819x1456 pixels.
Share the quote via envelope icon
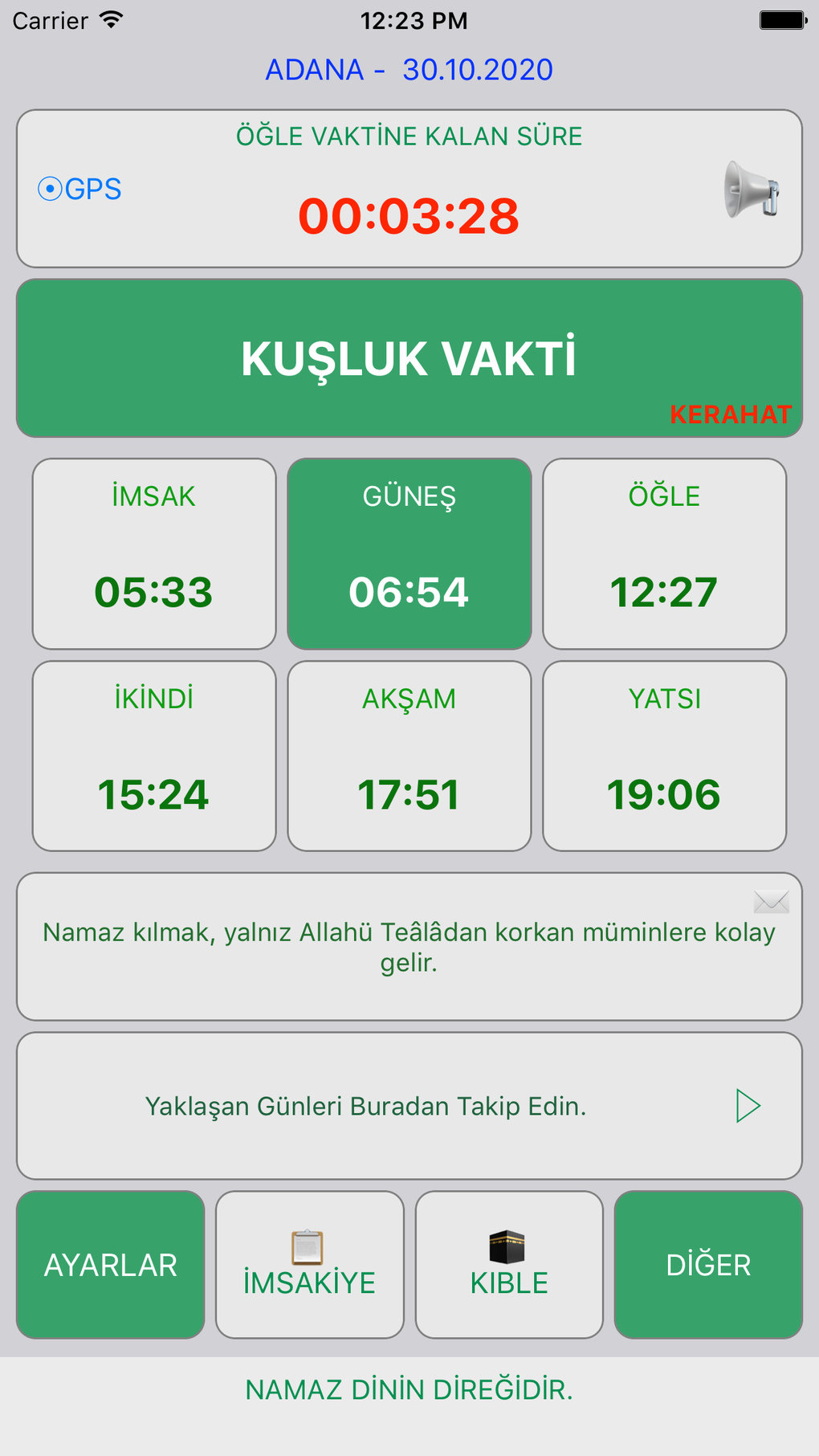[771, 902]
